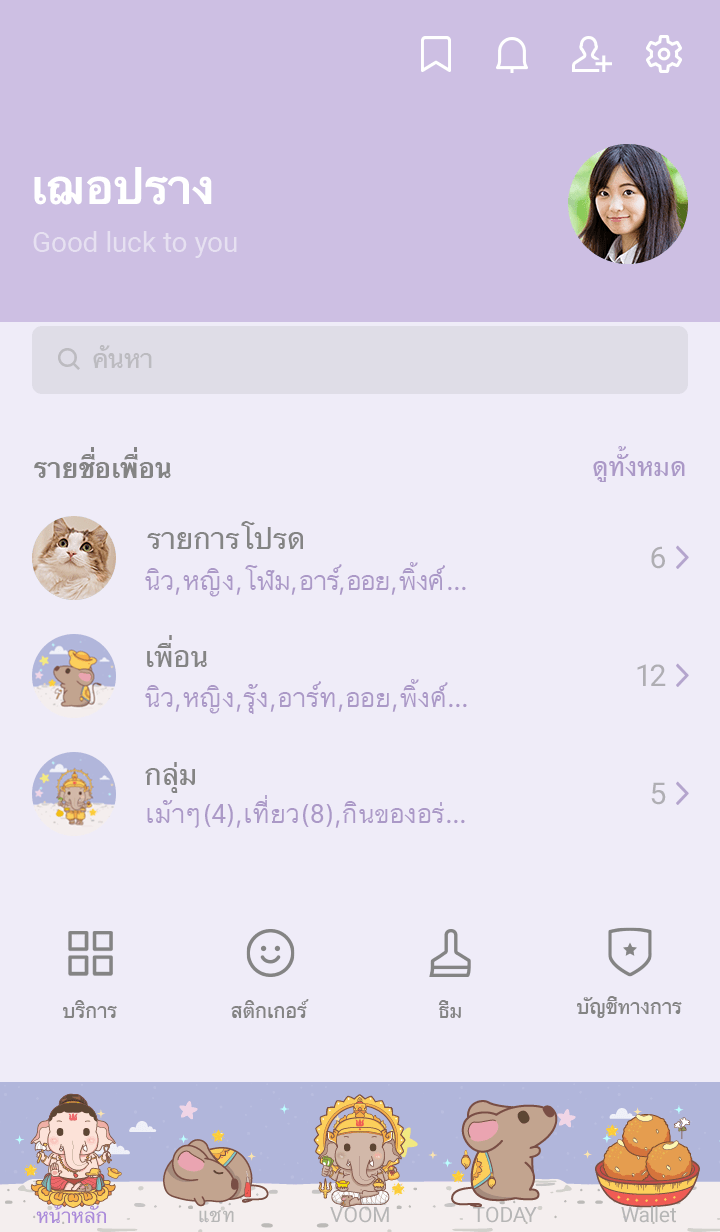Image resolution: width=720 pixels, height=1232 pixels.
Task: Open the notifications bell
Action: 512,55
